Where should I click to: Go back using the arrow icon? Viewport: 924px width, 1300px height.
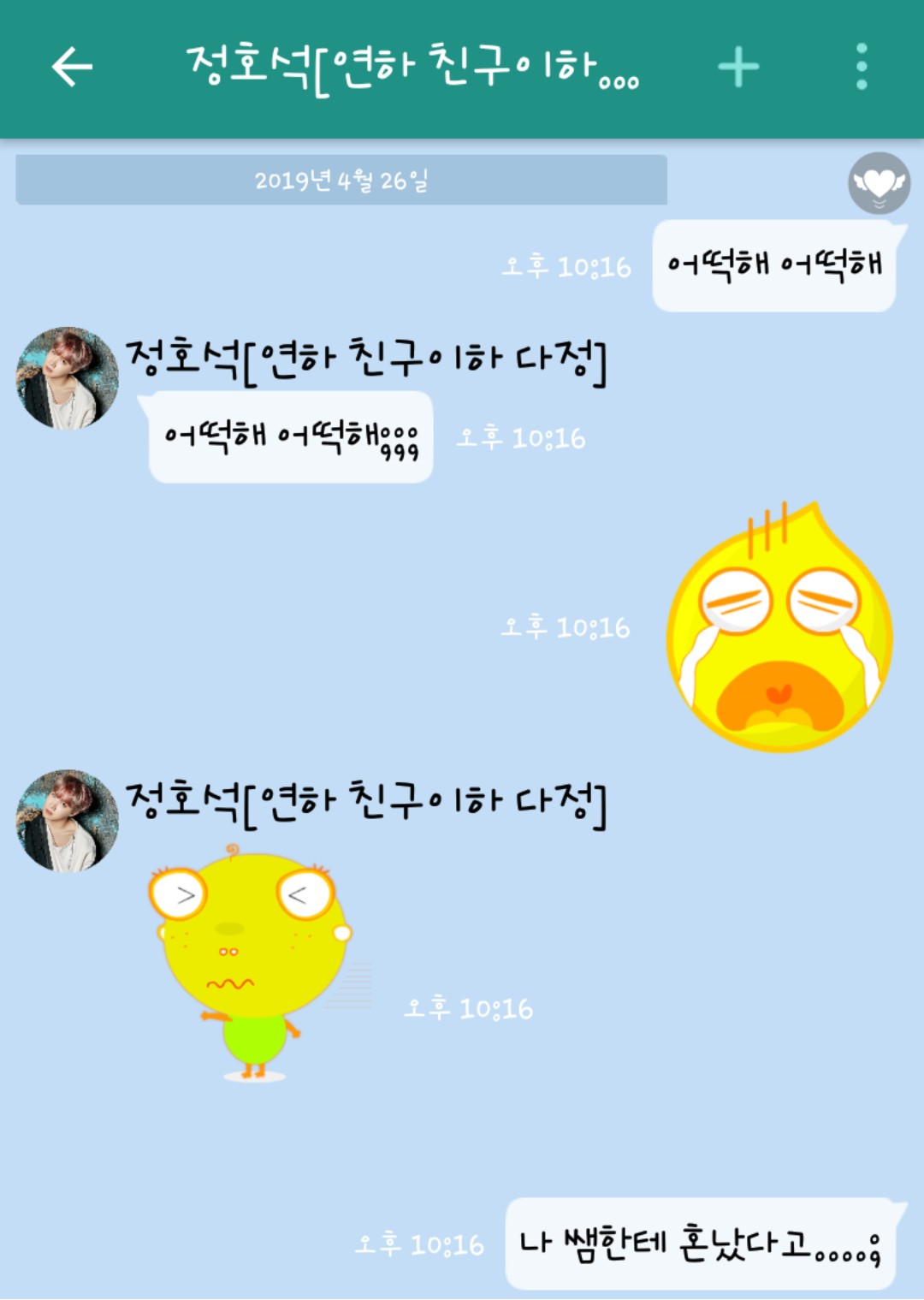click(x=72, y=68)
